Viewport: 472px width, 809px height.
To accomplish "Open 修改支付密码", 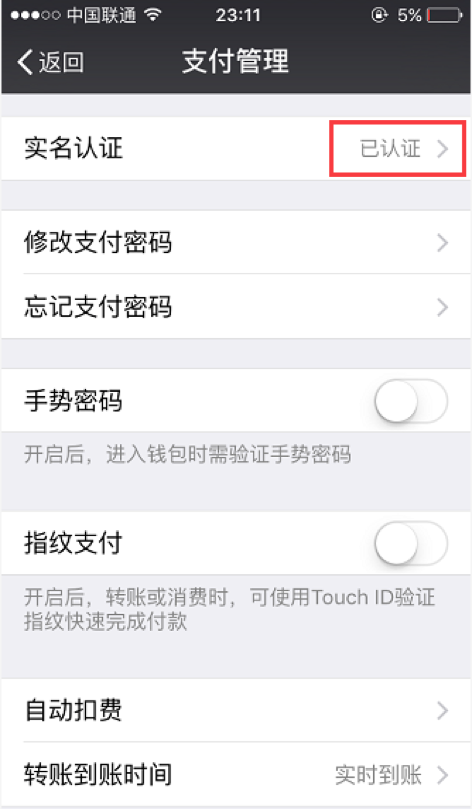I will coord(236,242).
